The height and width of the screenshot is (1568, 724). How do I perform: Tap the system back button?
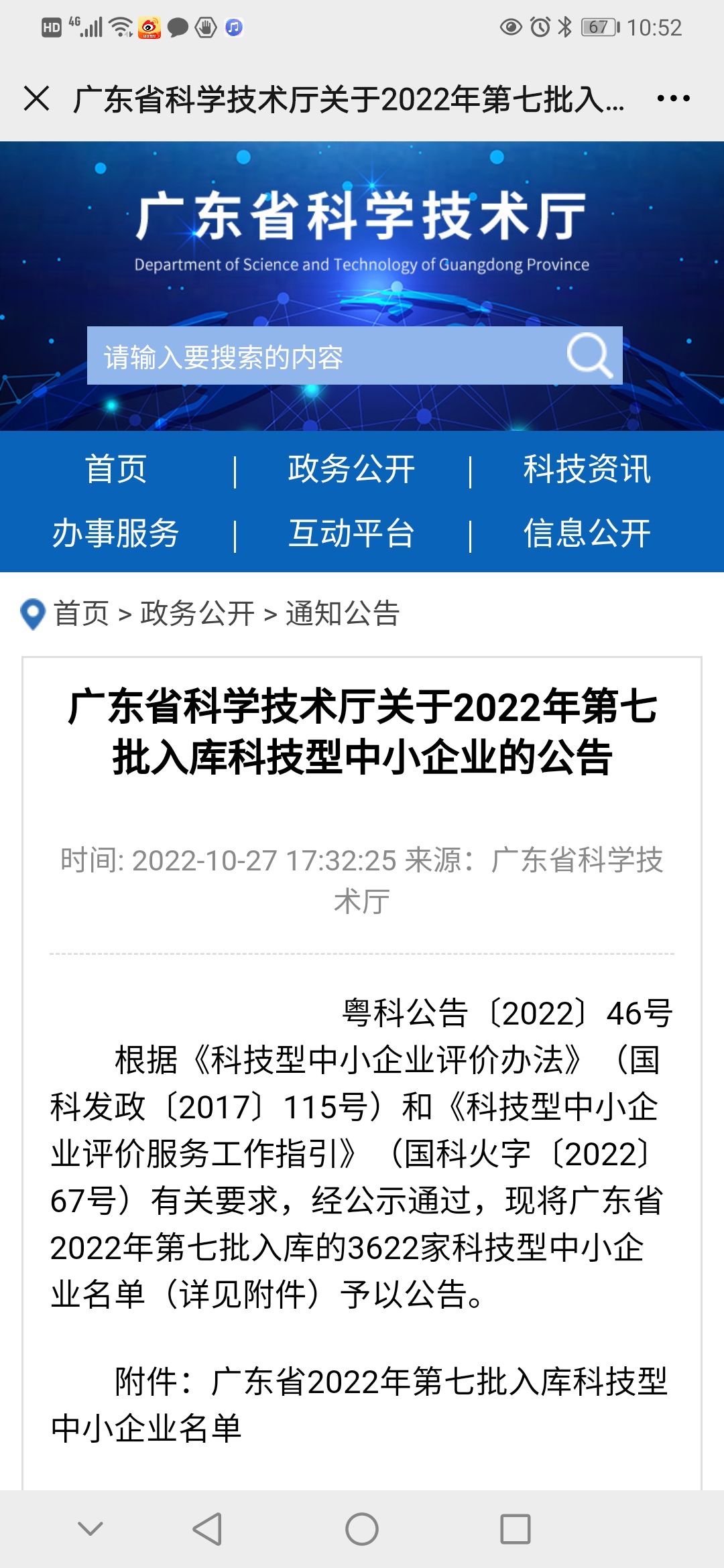click(207, 1529)
